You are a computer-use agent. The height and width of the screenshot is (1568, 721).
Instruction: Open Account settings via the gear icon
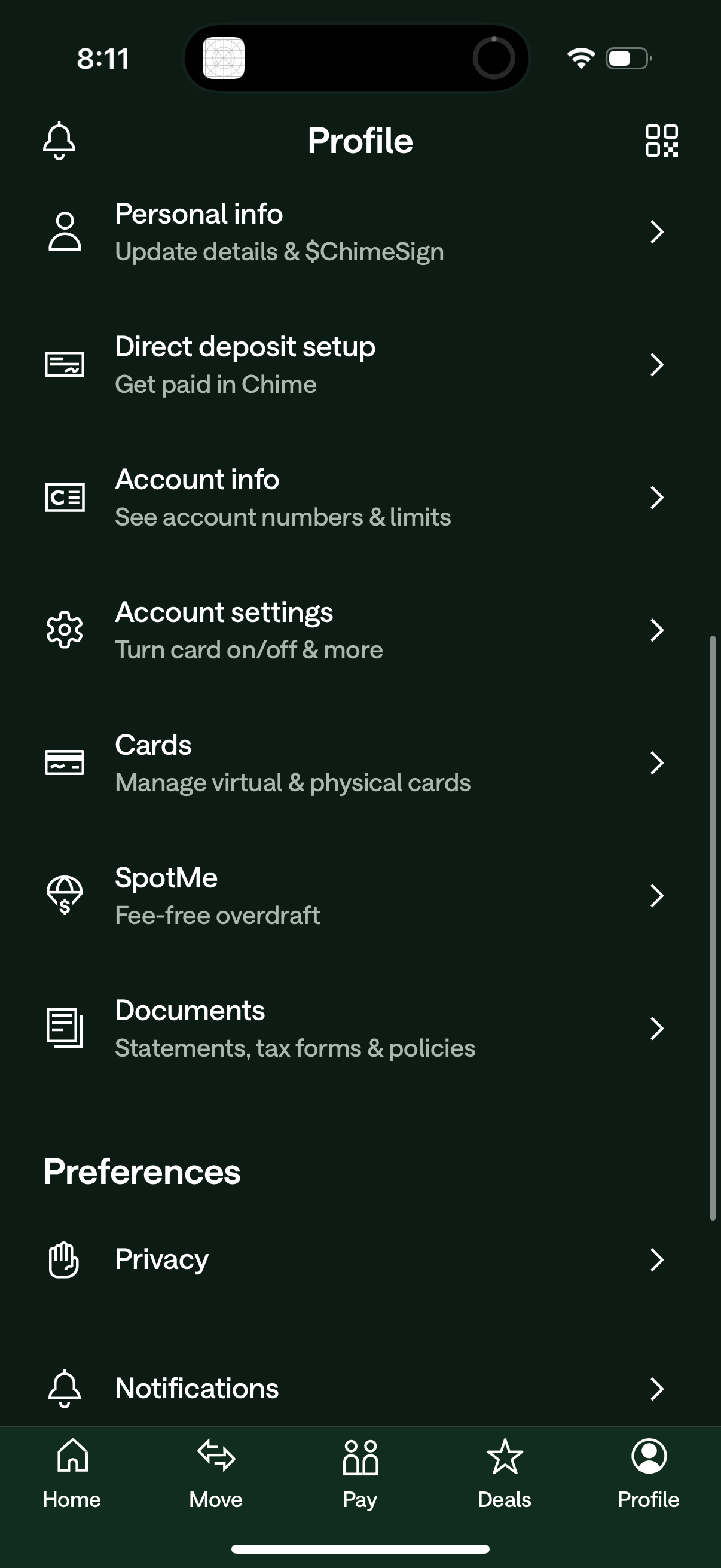pos(64,630)
